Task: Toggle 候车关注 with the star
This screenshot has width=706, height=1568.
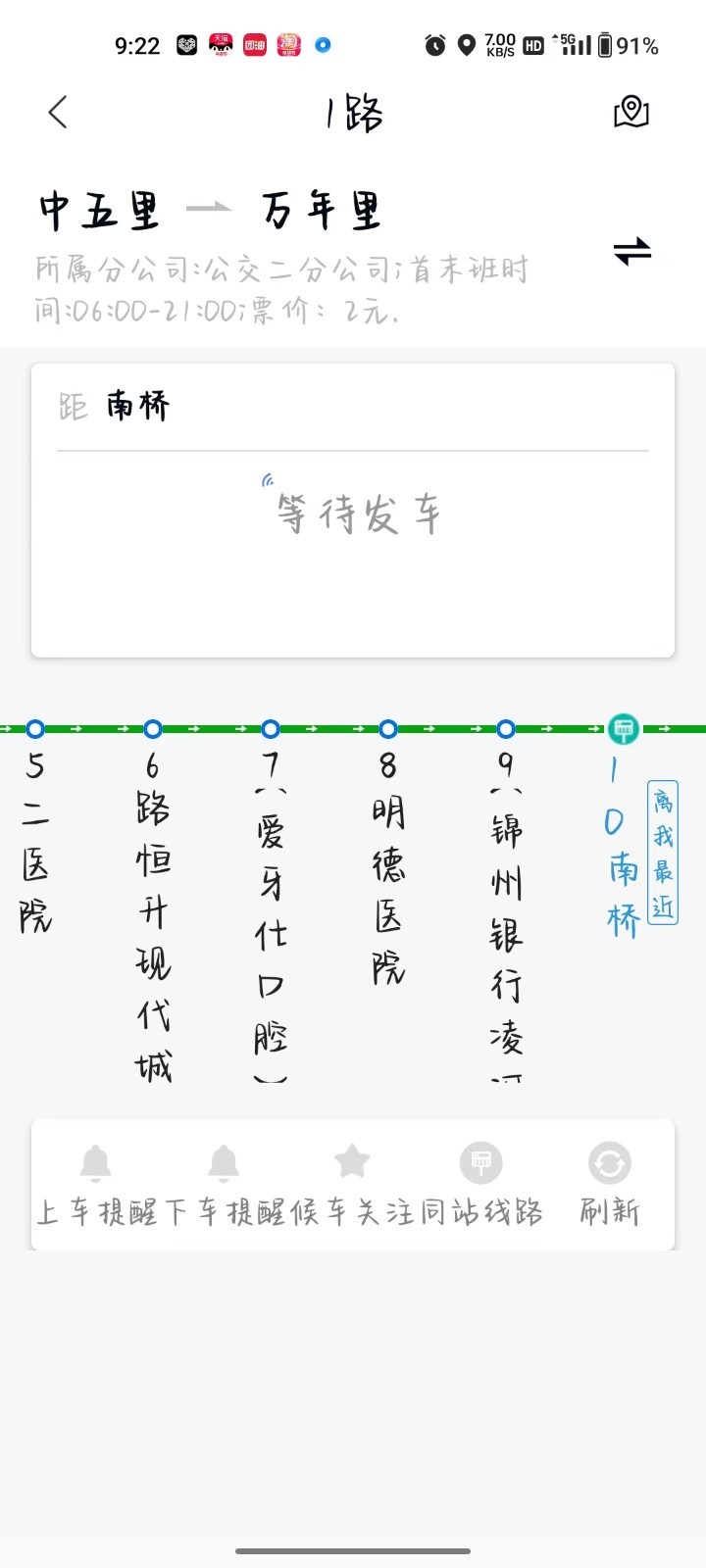Action: pyautogui.click(x=351, y=1163)
